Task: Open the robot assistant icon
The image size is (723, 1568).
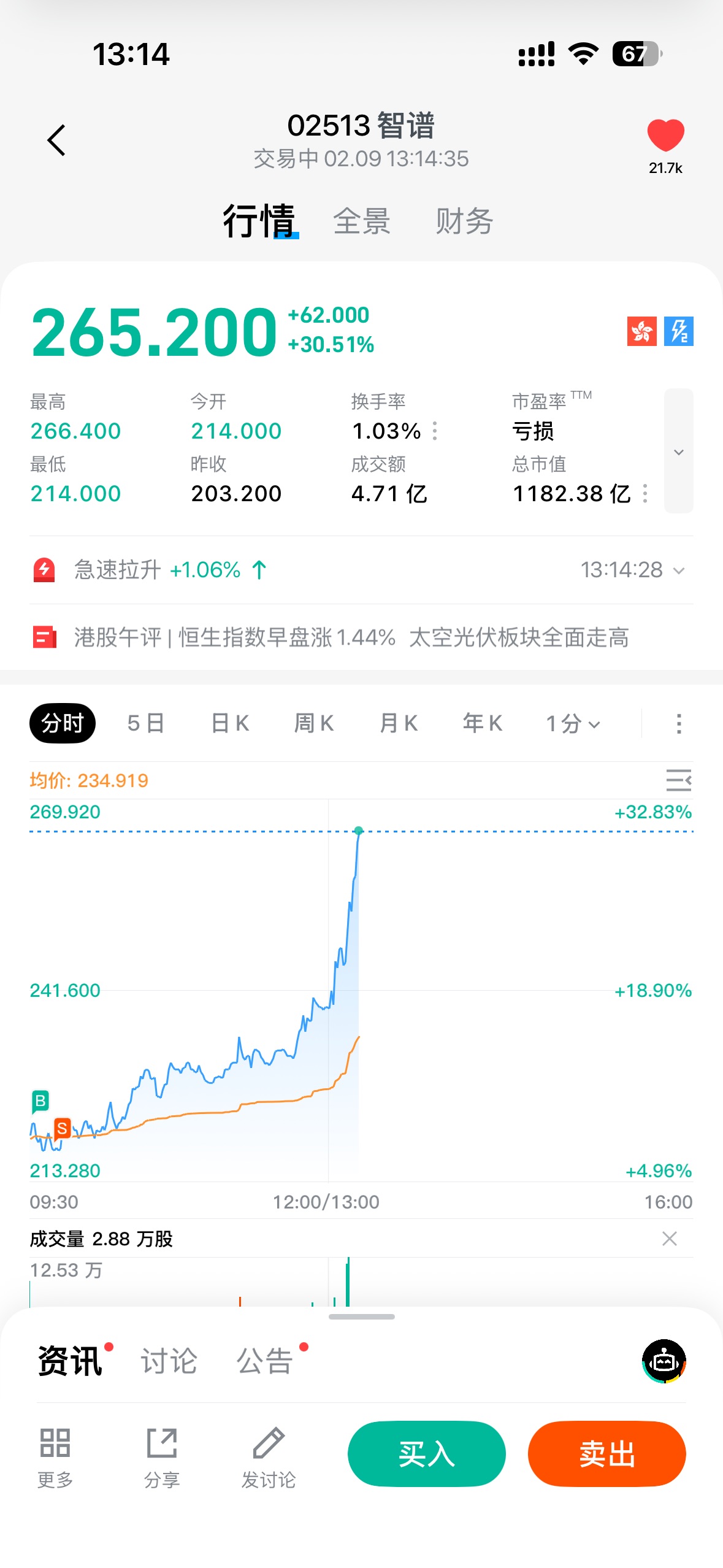Action: pos(664,1361)
